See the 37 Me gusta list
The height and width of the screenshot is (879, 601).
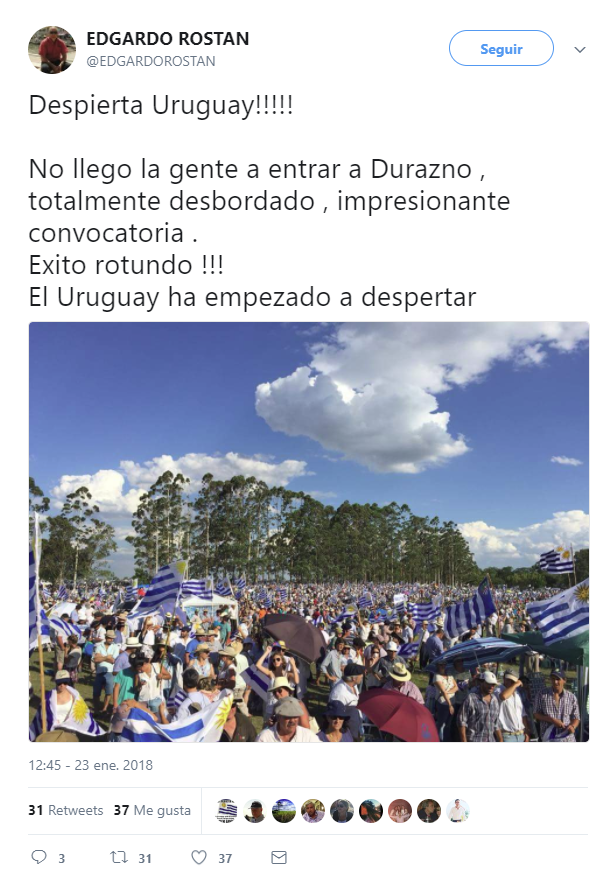click(x=152, y=810)
